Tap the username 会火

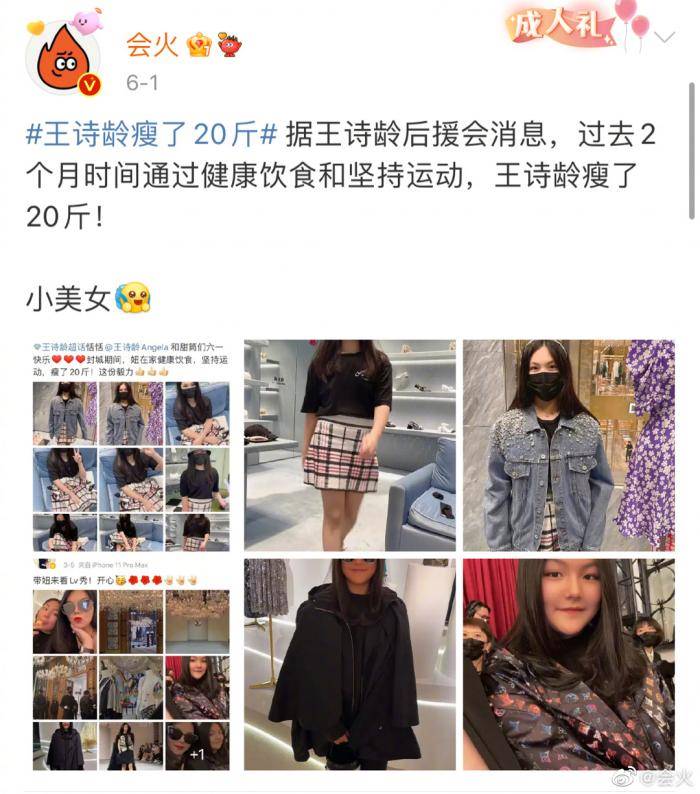click(x=151, y=44)
